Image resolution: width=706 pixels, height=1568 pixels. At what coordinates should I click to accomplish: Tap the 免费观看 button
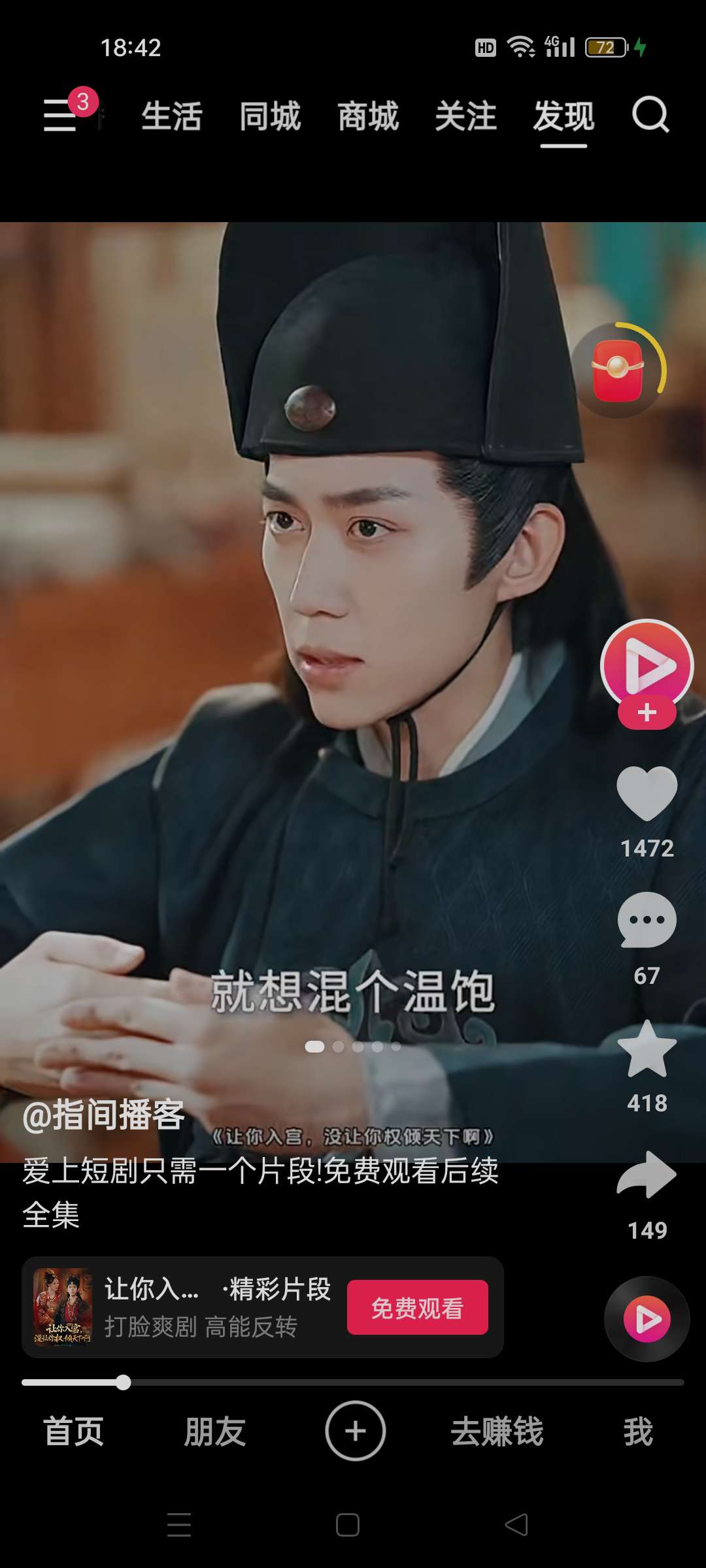coord(417,1307)
